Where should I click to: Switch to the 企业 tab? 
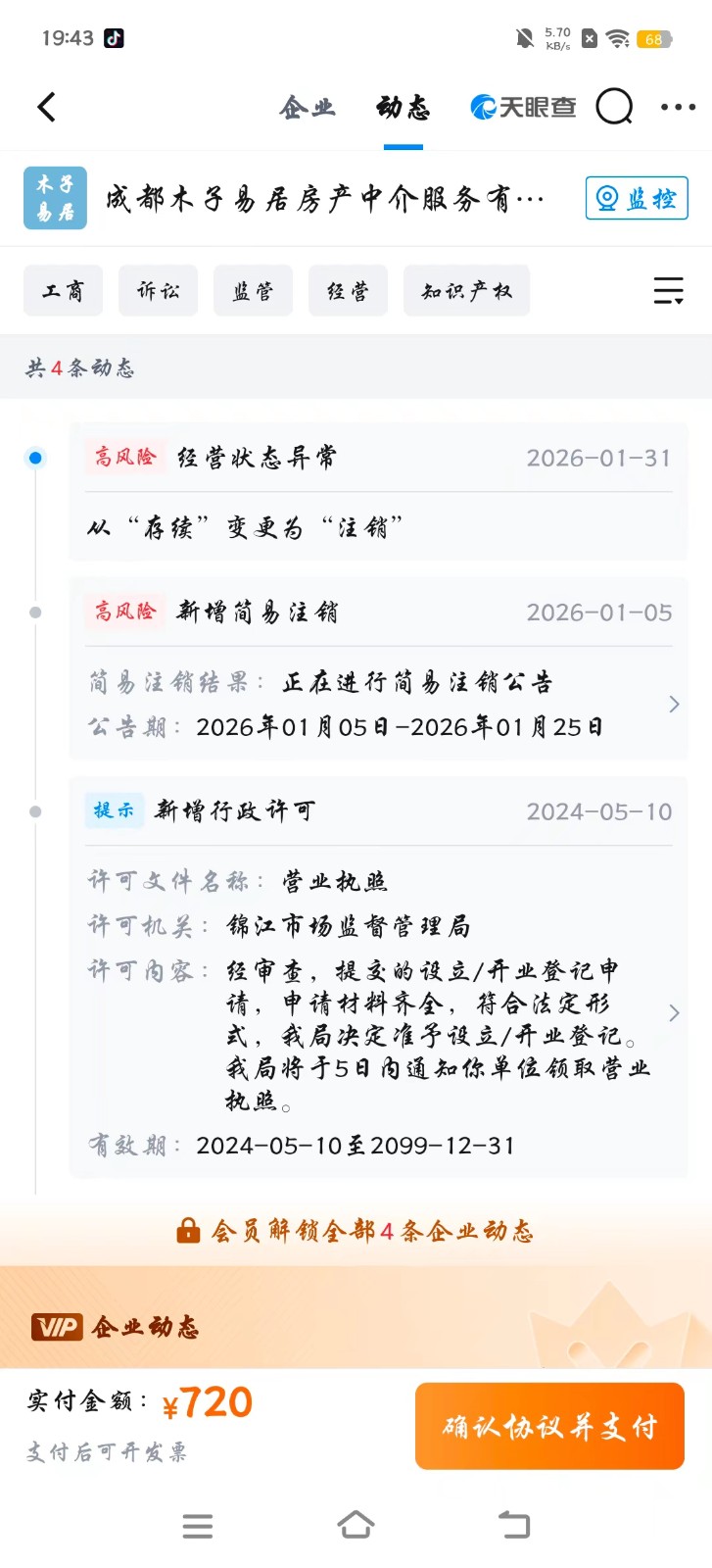(308, 107)
